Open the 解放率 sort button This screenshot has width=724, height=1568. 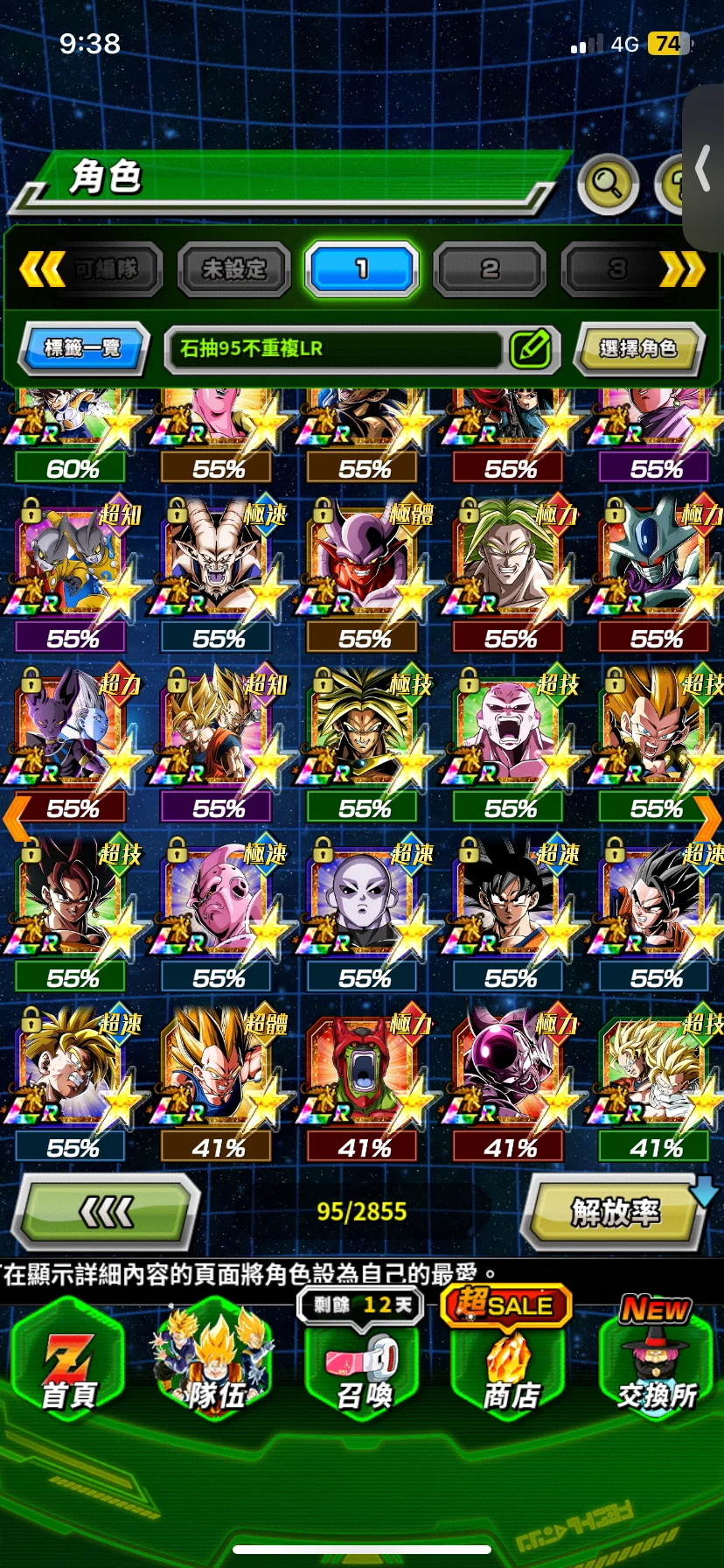616,1212
